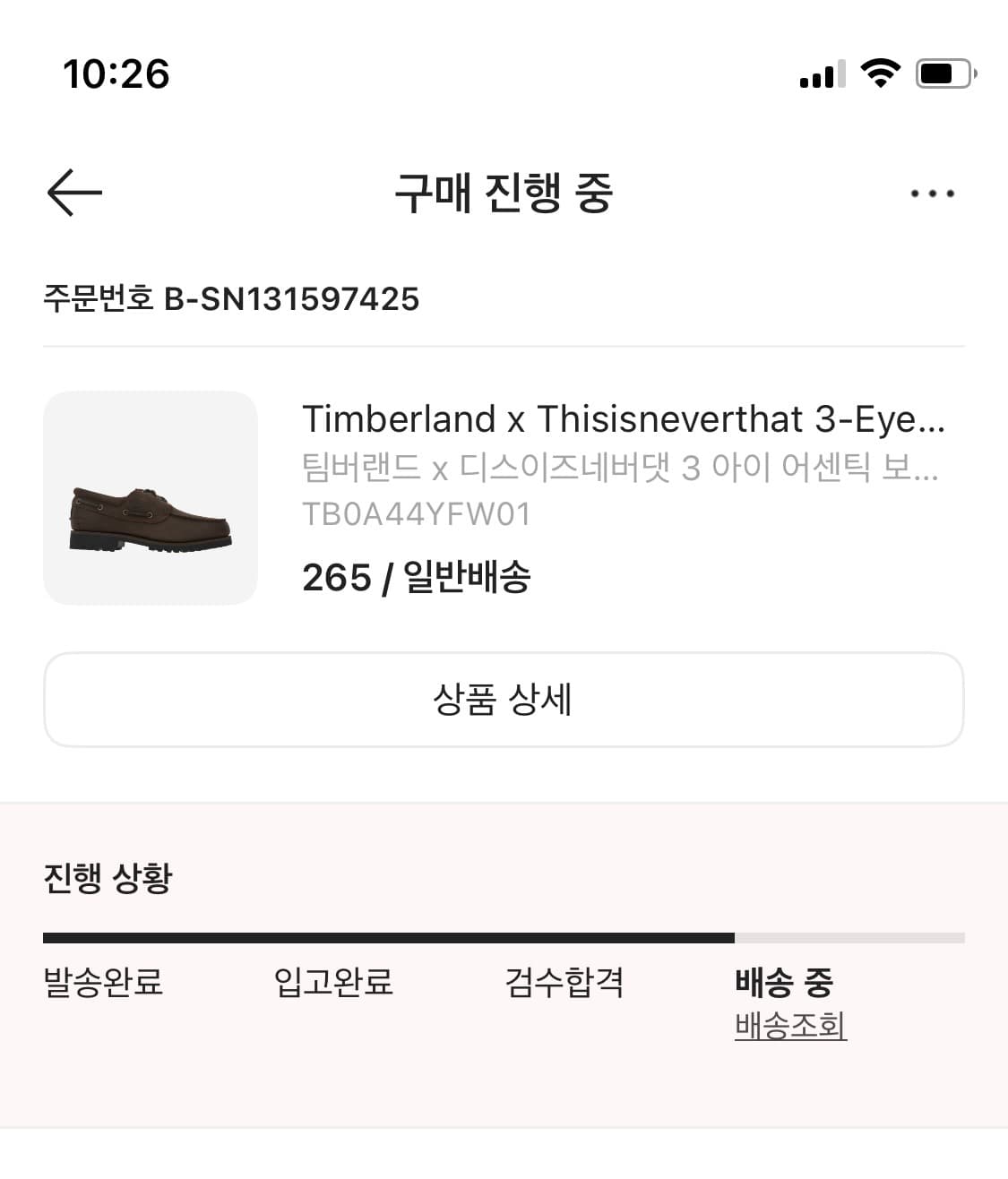Tap the Wi-Fi status icon
This screenshot has width=1008, height=1179.
[x=881, y=73]
